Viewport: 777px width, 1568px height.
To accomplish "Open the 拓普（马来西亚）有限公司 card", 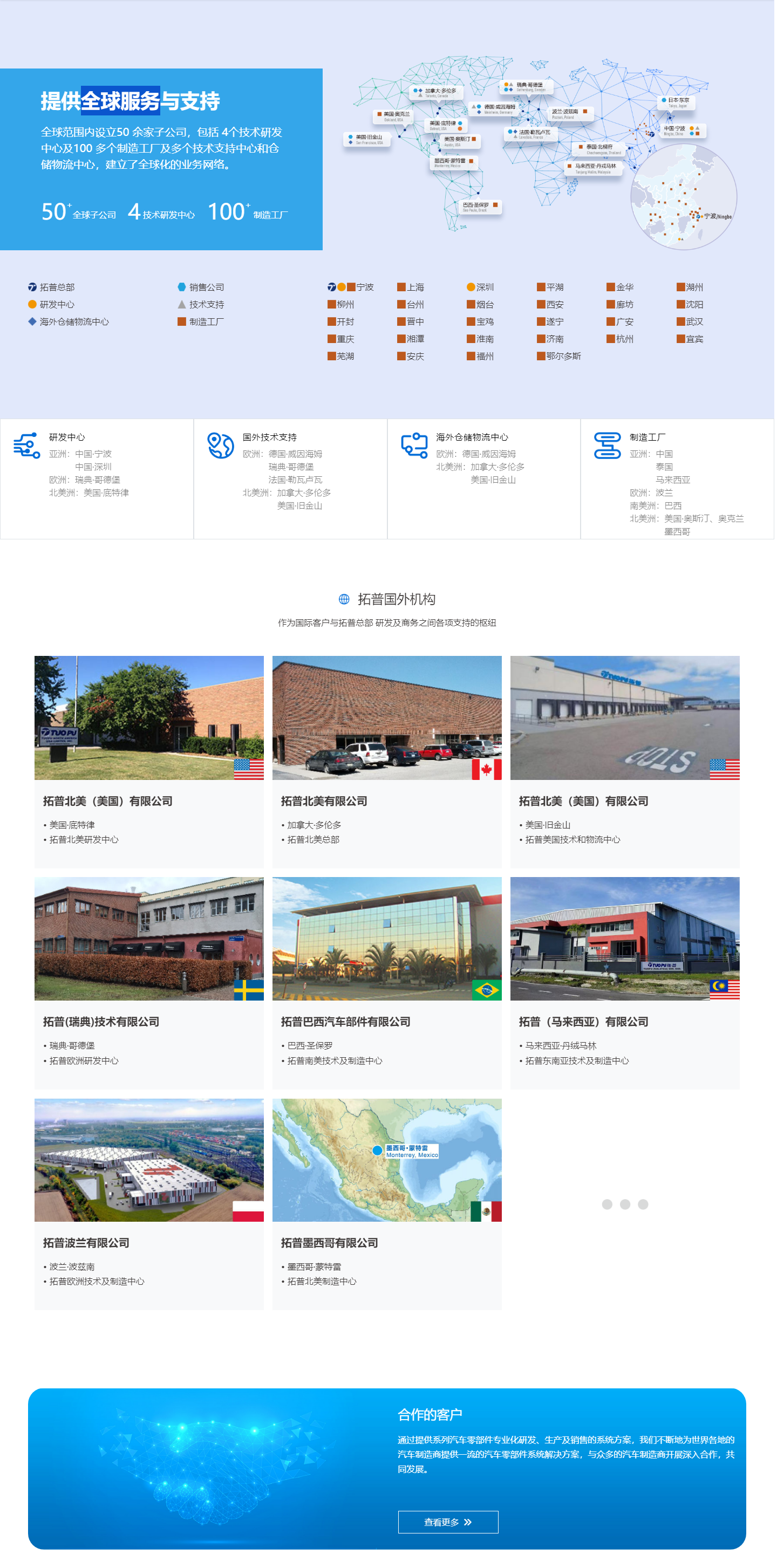I will tap(625, 982).
